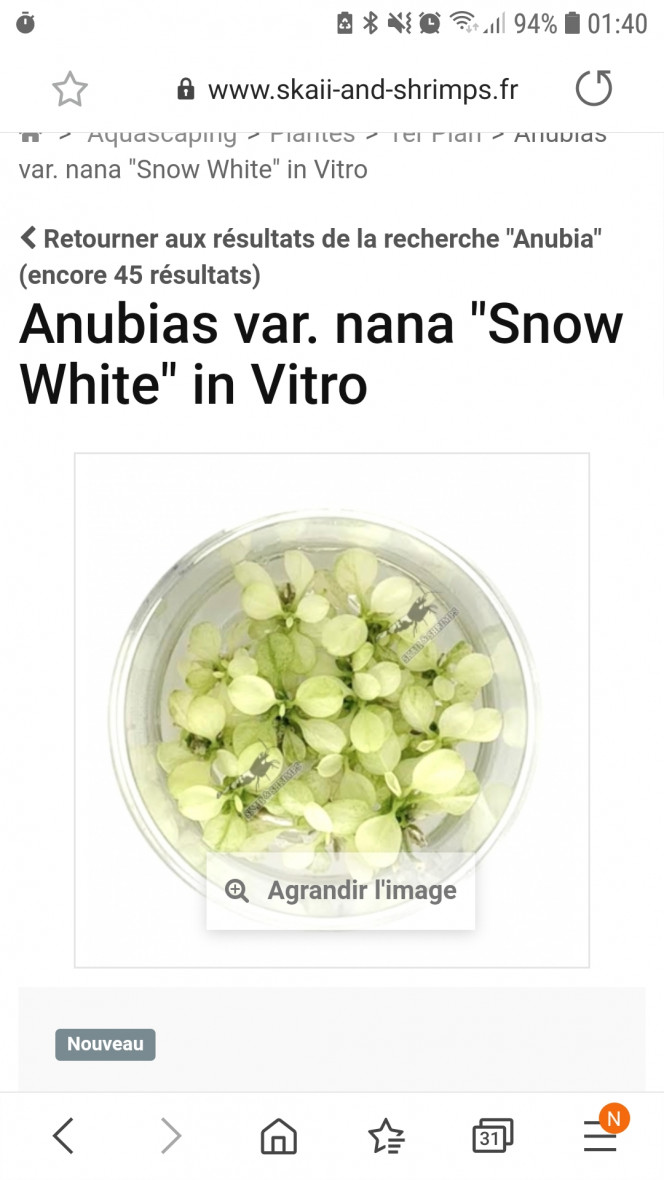Image resolution: width=664 pixels, height=1180 pixels.
Task: Go back to the previous page
Action: (63, 1136)
